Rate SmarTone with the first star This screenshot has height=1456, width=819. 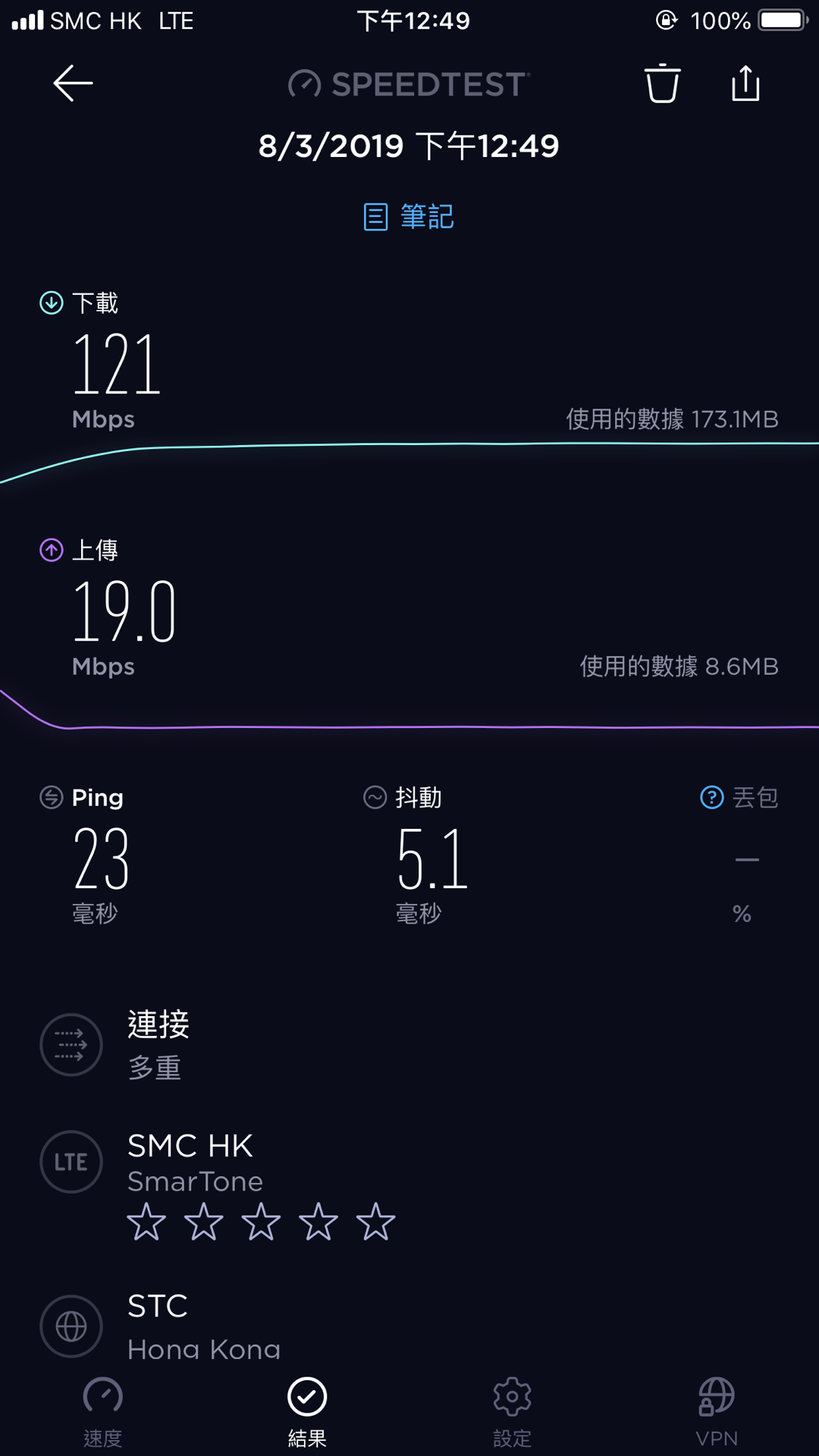point(146,1222)
